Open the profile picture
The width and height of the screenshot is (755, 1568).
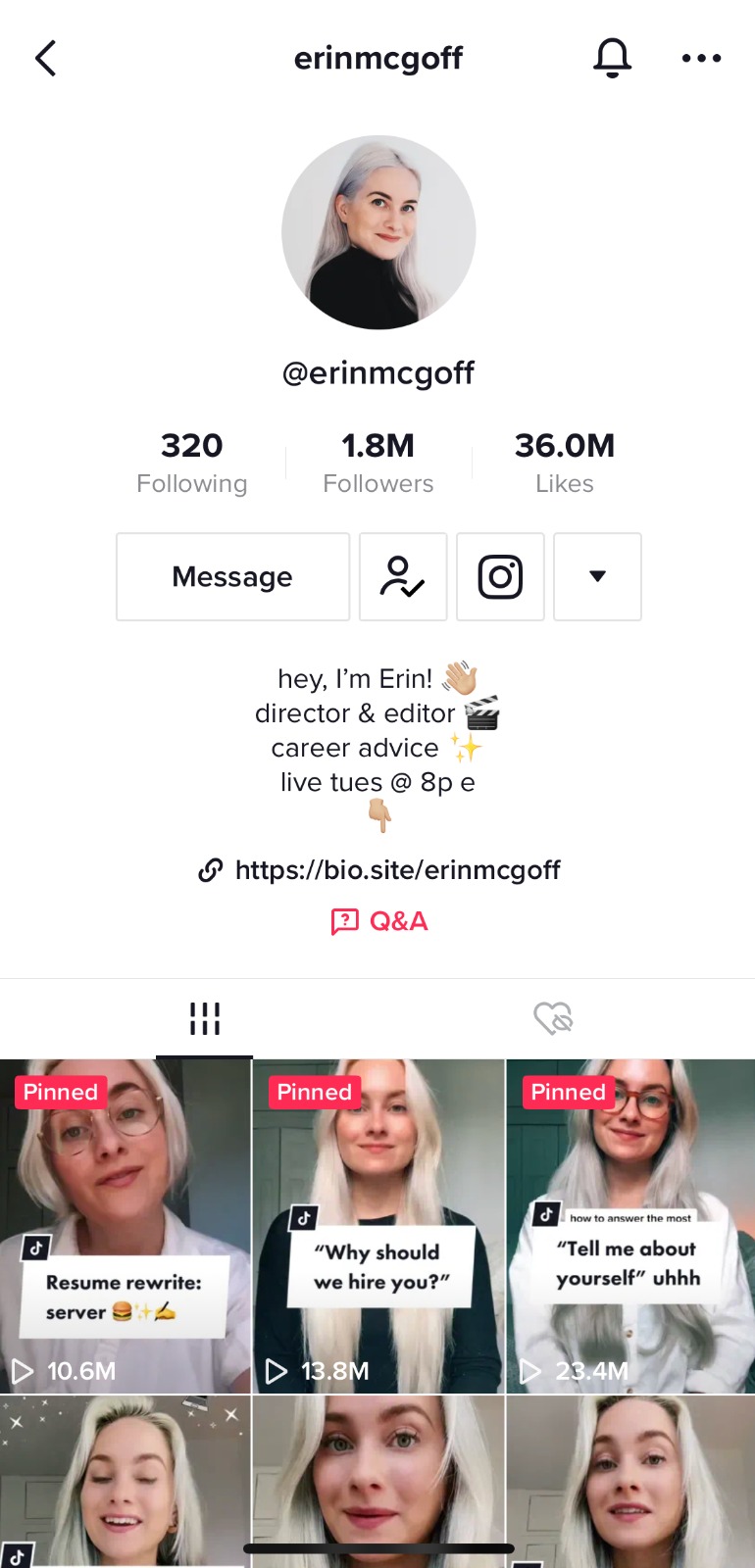[378, 232]
